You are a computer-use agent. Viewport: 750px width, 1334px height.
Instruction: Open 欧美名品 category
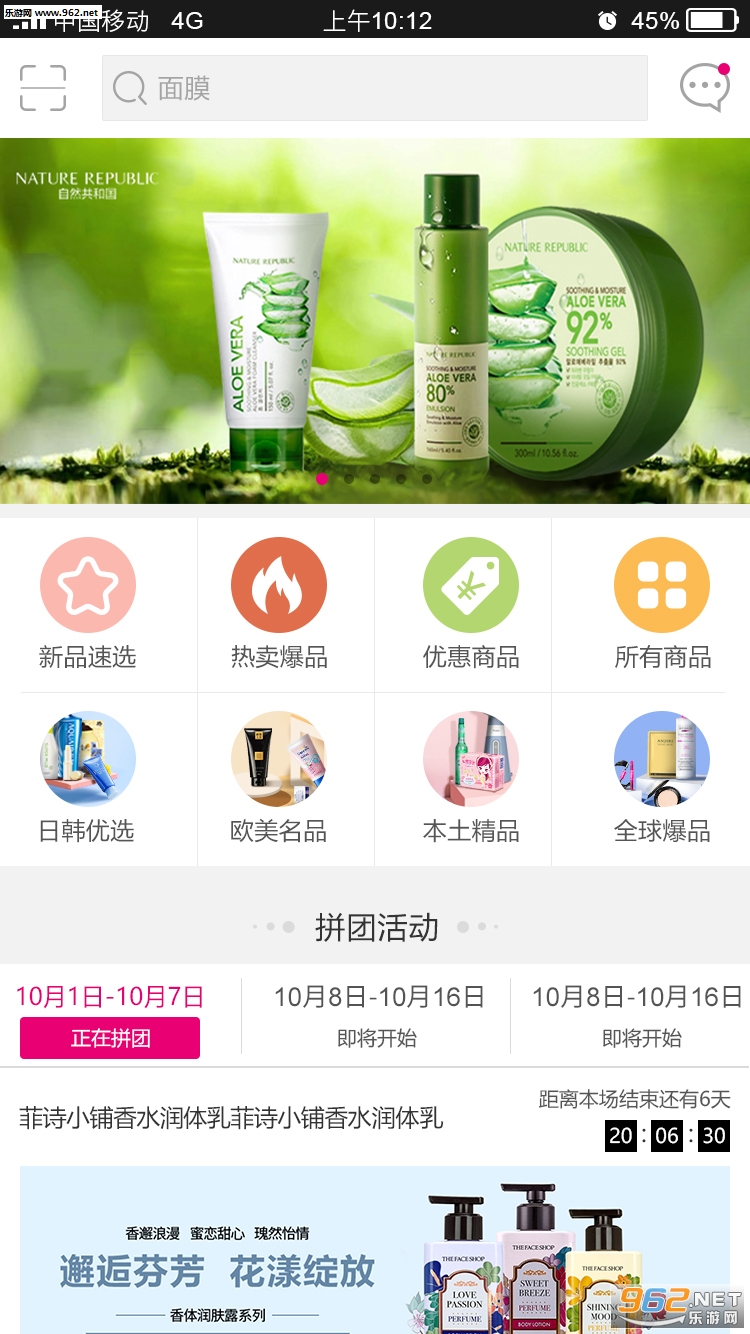click(279, 778)
